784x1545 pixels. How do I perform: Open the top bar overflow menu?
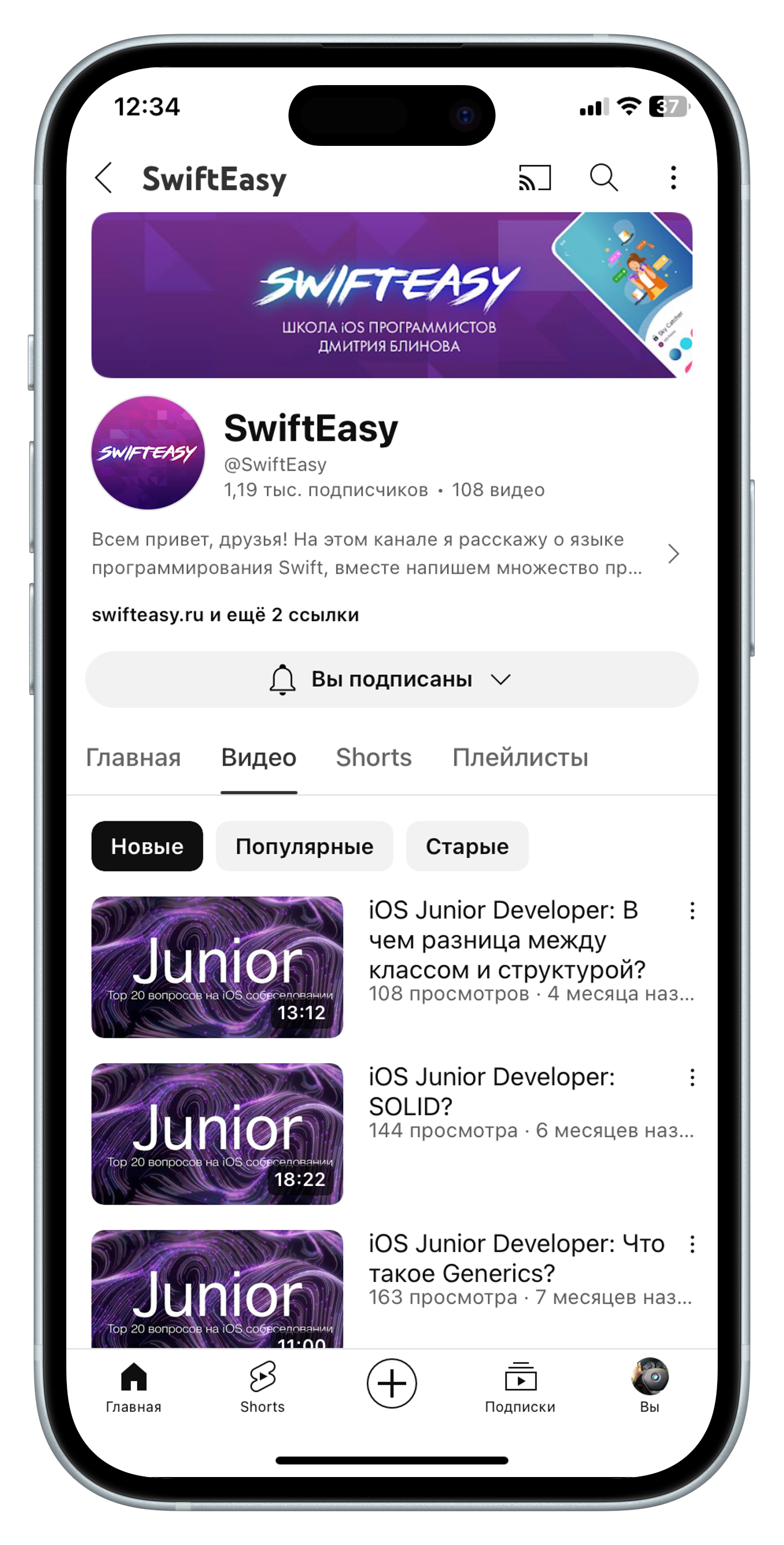tap(673, 178)
